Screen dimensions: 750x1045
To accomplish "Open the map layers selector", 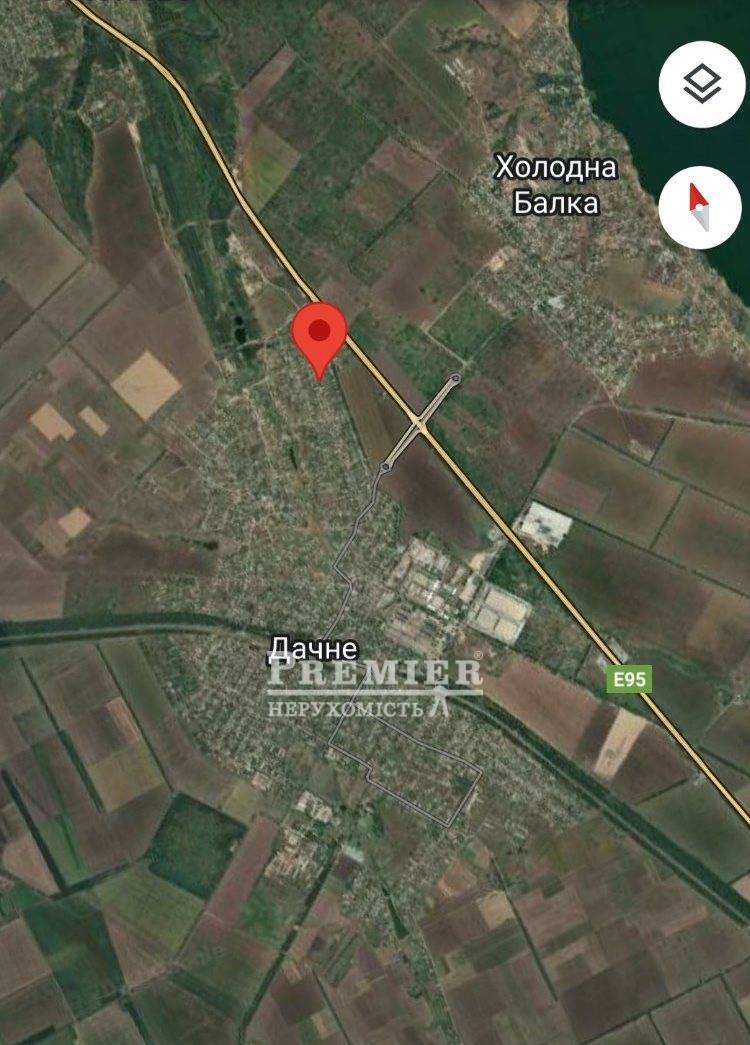I will pos(701,84).
